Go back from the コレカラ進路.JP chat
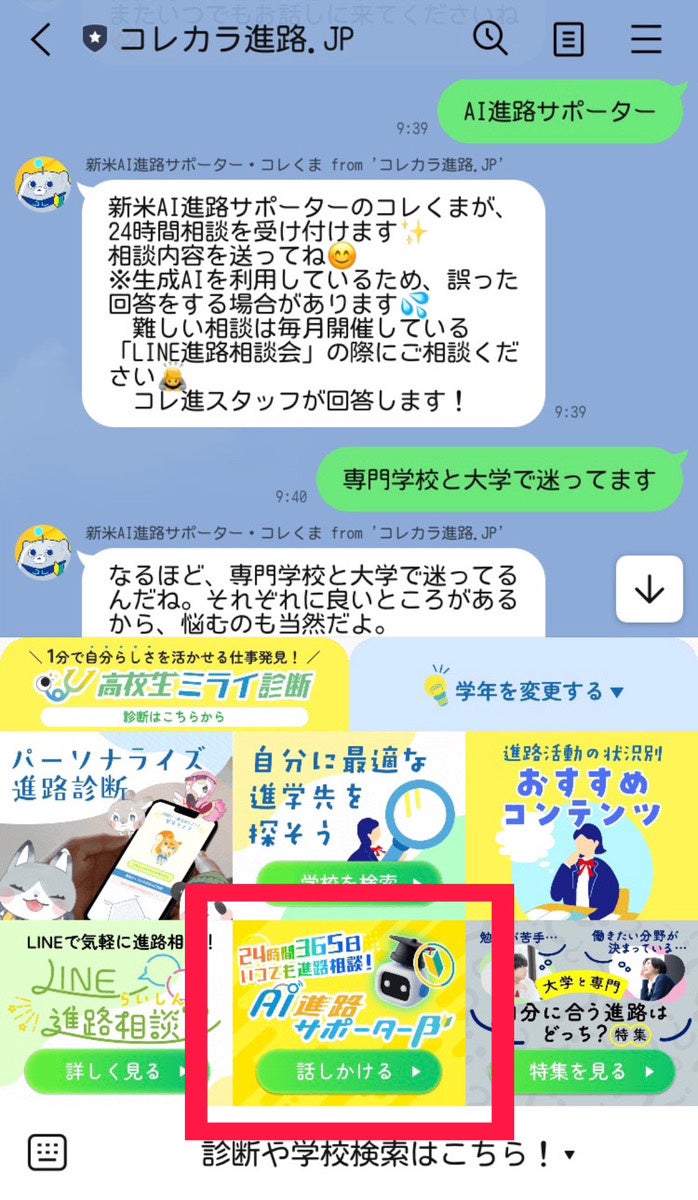Screen dimensions: 698x1200 (x=40, y=40)
